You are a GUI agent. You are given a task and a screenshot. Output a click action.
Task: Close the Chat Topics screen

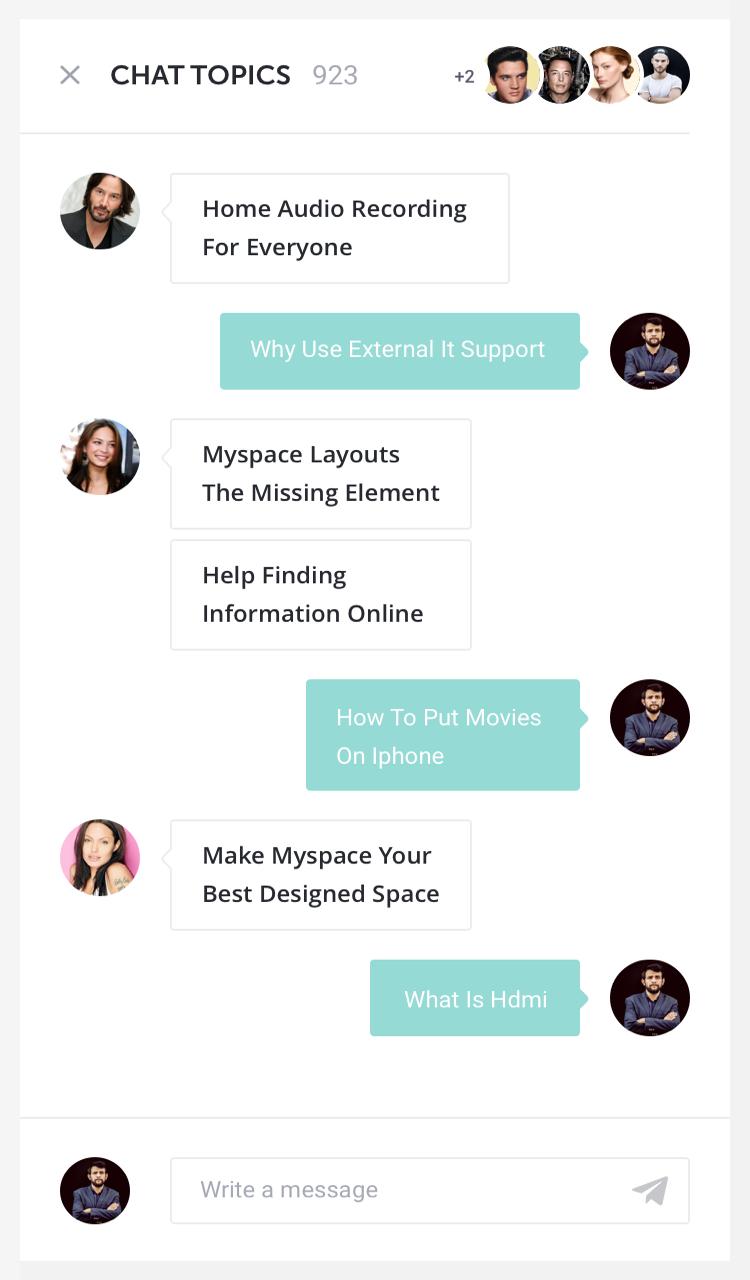(x=70, y=75)
